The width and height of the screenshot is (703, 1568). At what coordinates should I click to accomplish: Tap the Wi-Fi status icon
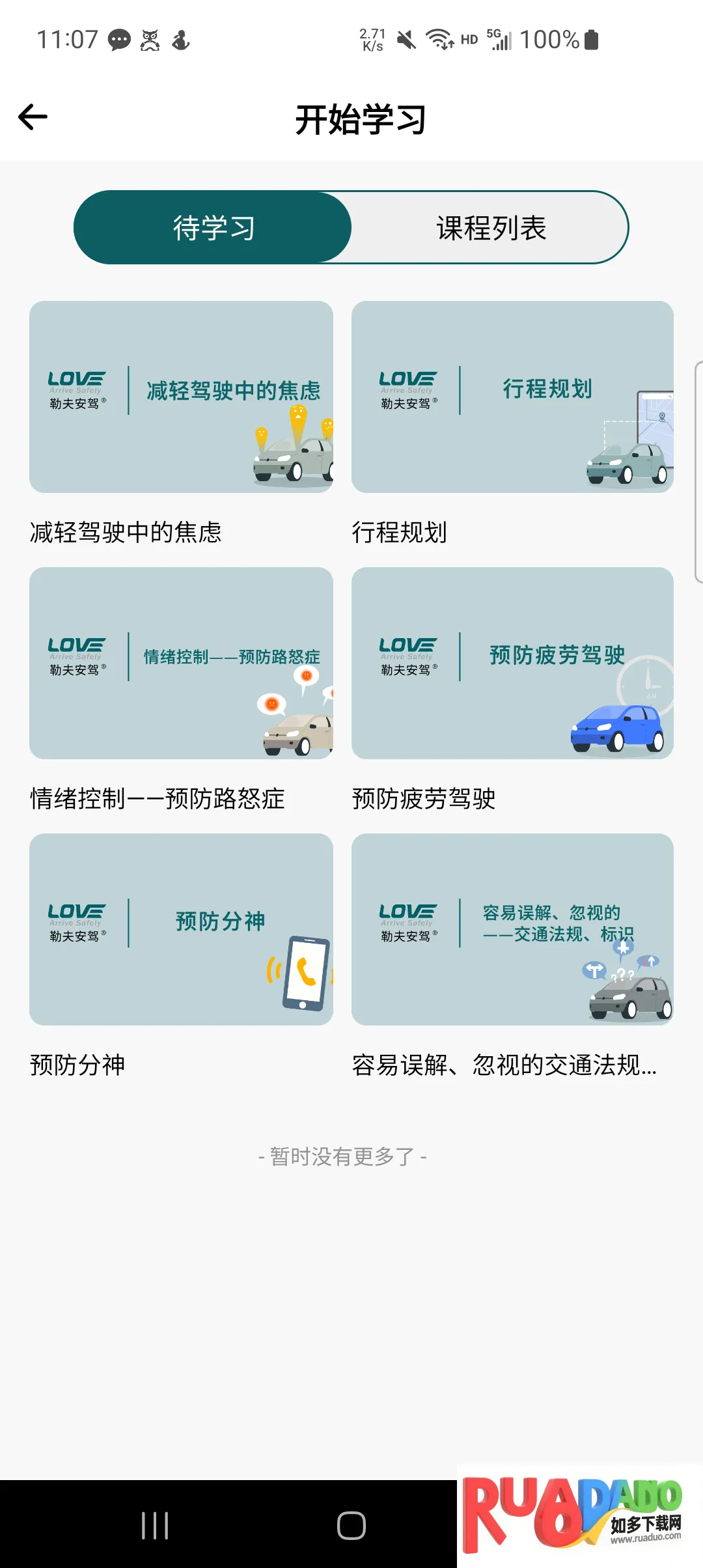point(439,39)
